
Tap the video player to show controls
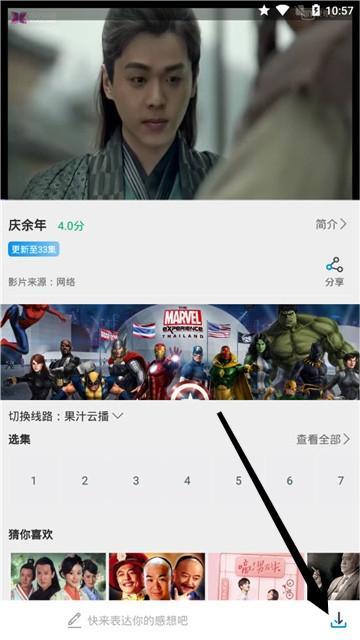point(180,104)
